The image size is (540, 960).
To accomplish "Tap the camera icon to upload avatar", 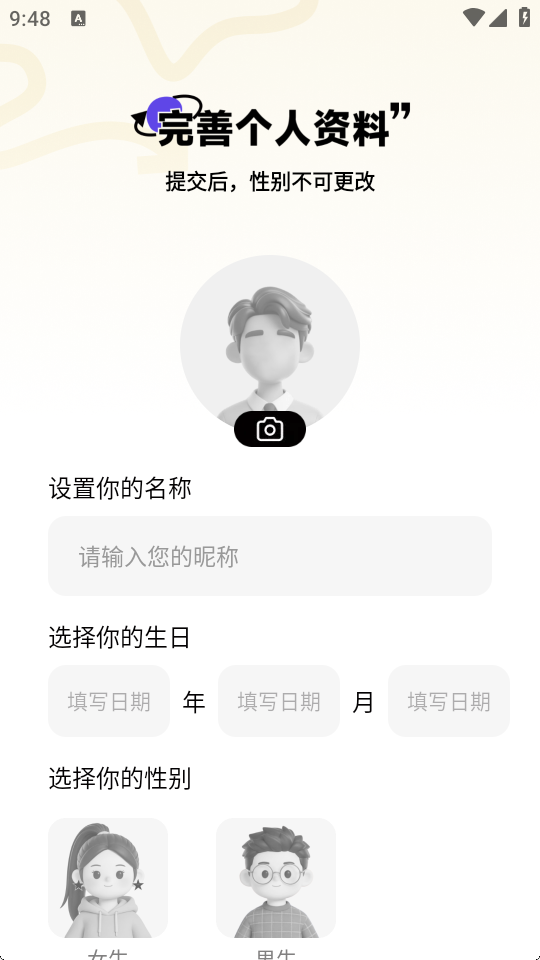I will coord(269,429).
